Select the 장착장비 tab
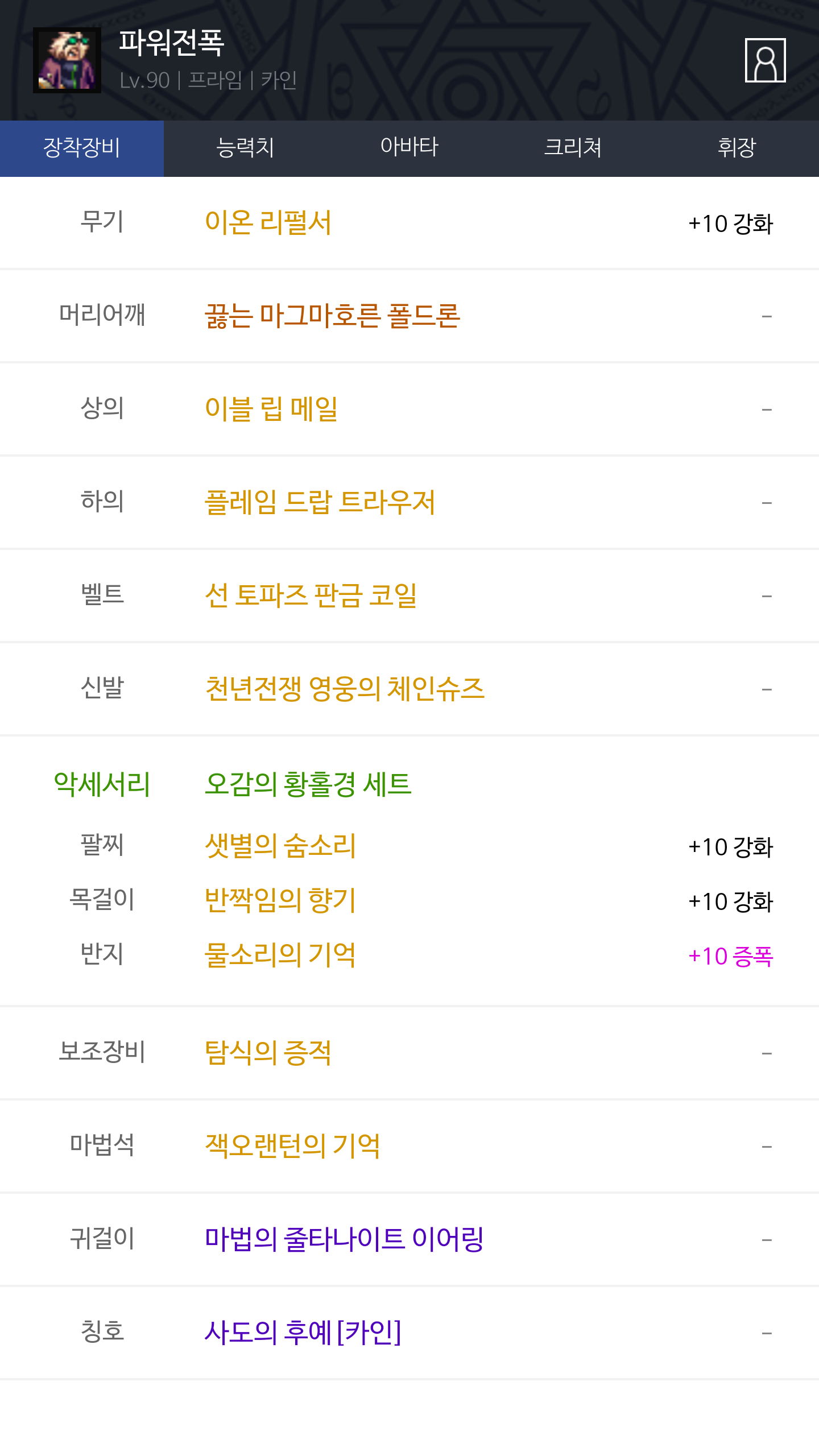Viewport: 819px width, 1456px height. tap(82, 148)
